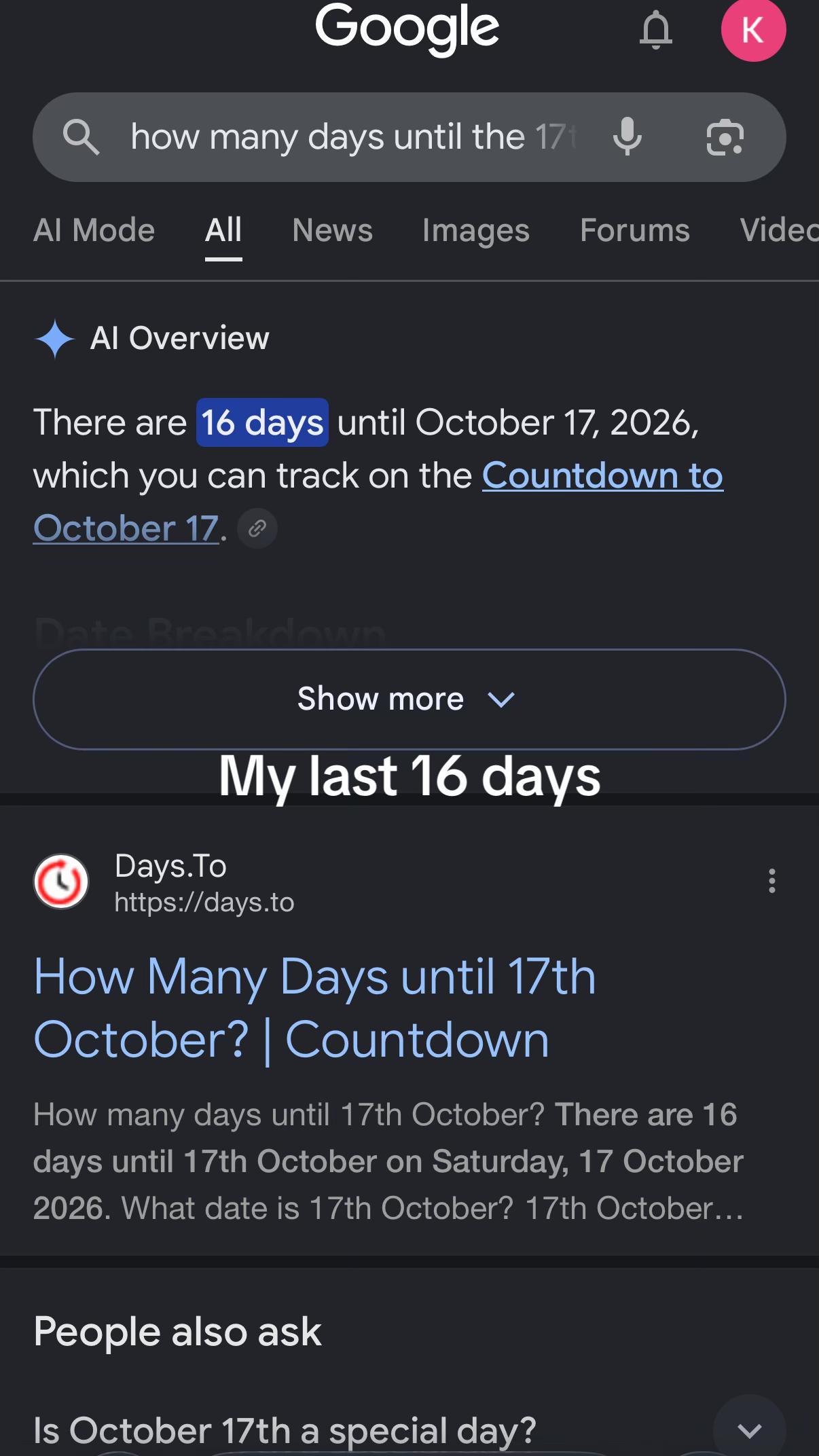Expand AI Overview with Show more

pyautogui.click(x=409, y=699)
